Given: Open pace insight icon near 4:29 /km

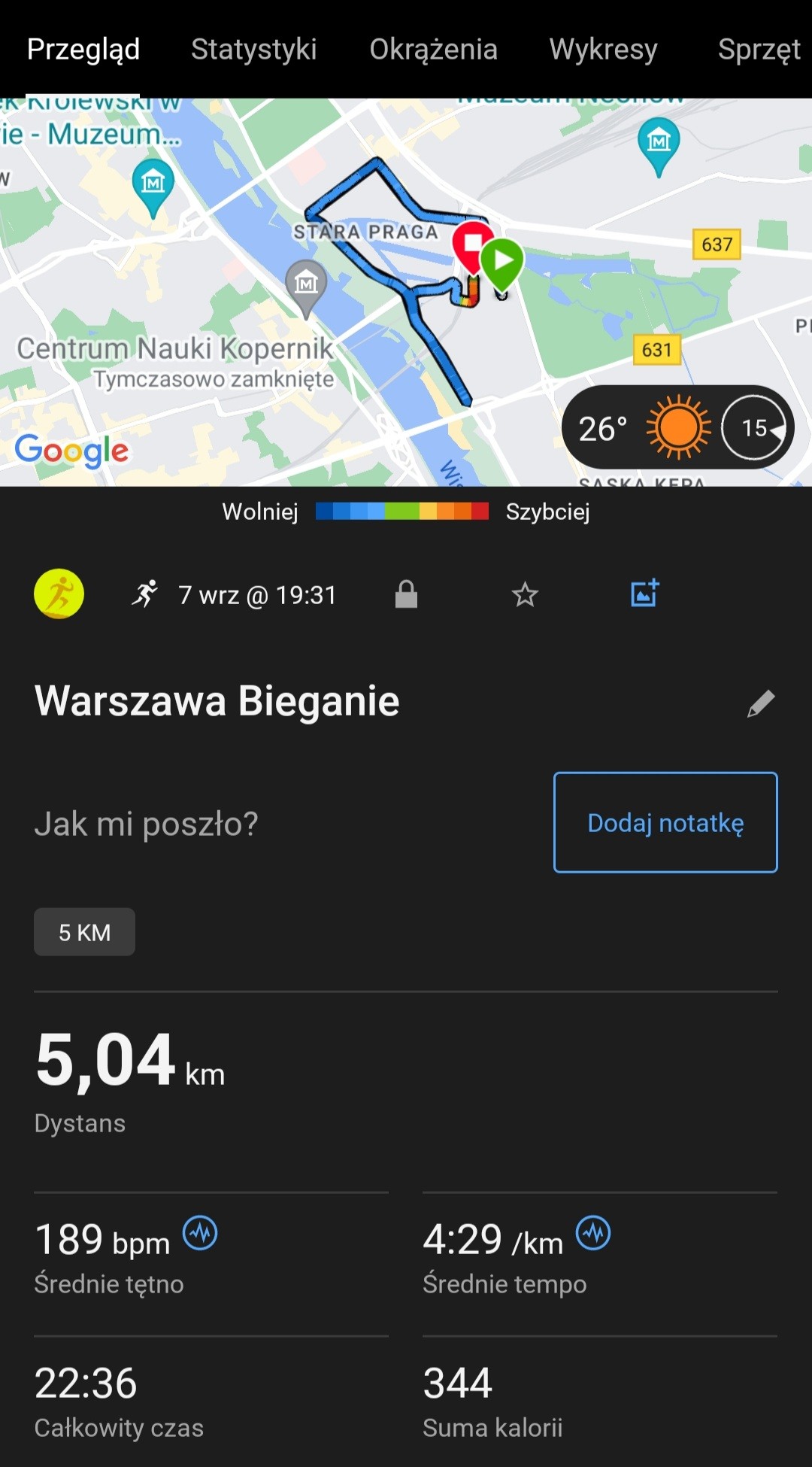Looking at the screenshot, I should click(593, 1233).
